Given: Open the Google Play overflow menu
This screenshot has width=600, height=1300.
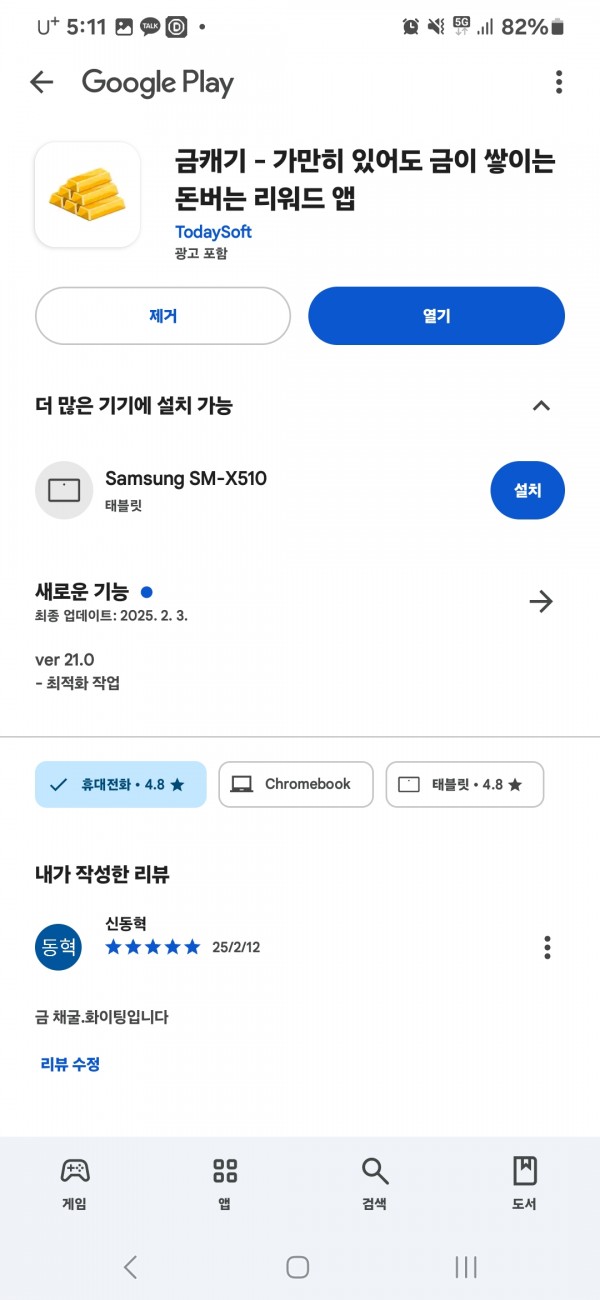Looking at the screenshot, I should (x=559, y=83).
